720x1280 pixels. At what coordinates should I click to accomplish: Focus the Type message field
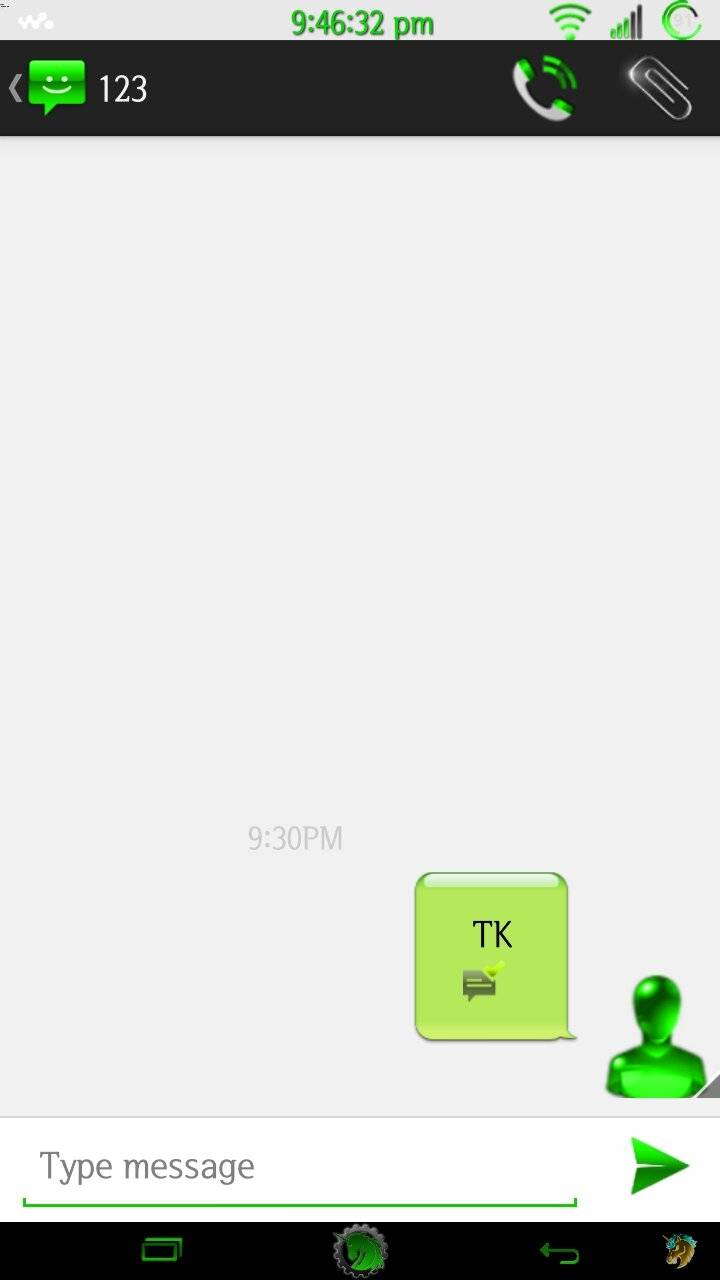(x=300, y=1167)
